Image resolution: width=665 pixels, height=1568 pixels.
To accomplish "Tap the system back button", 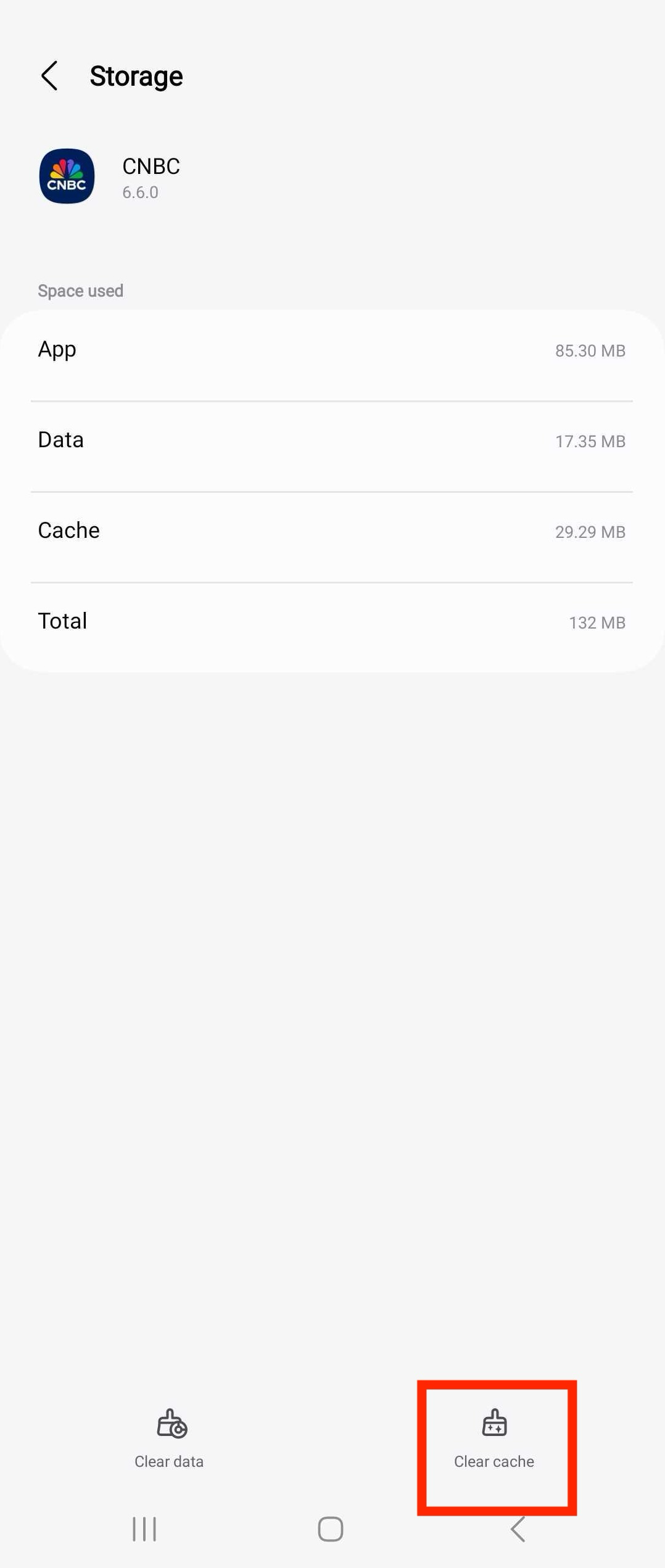I will (518, 1530).
